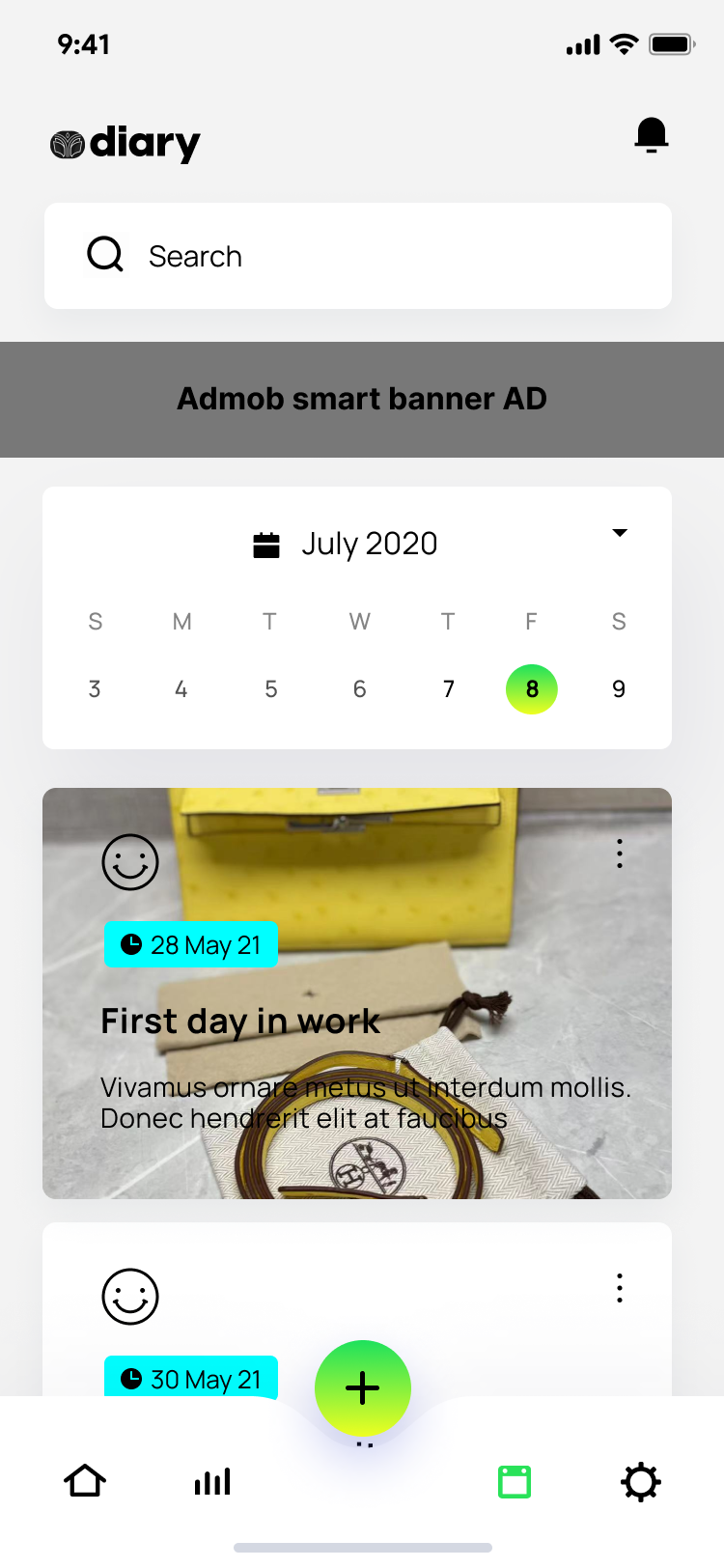Tap the Search field
The image size is (724, 1568).
coord(358,256)
